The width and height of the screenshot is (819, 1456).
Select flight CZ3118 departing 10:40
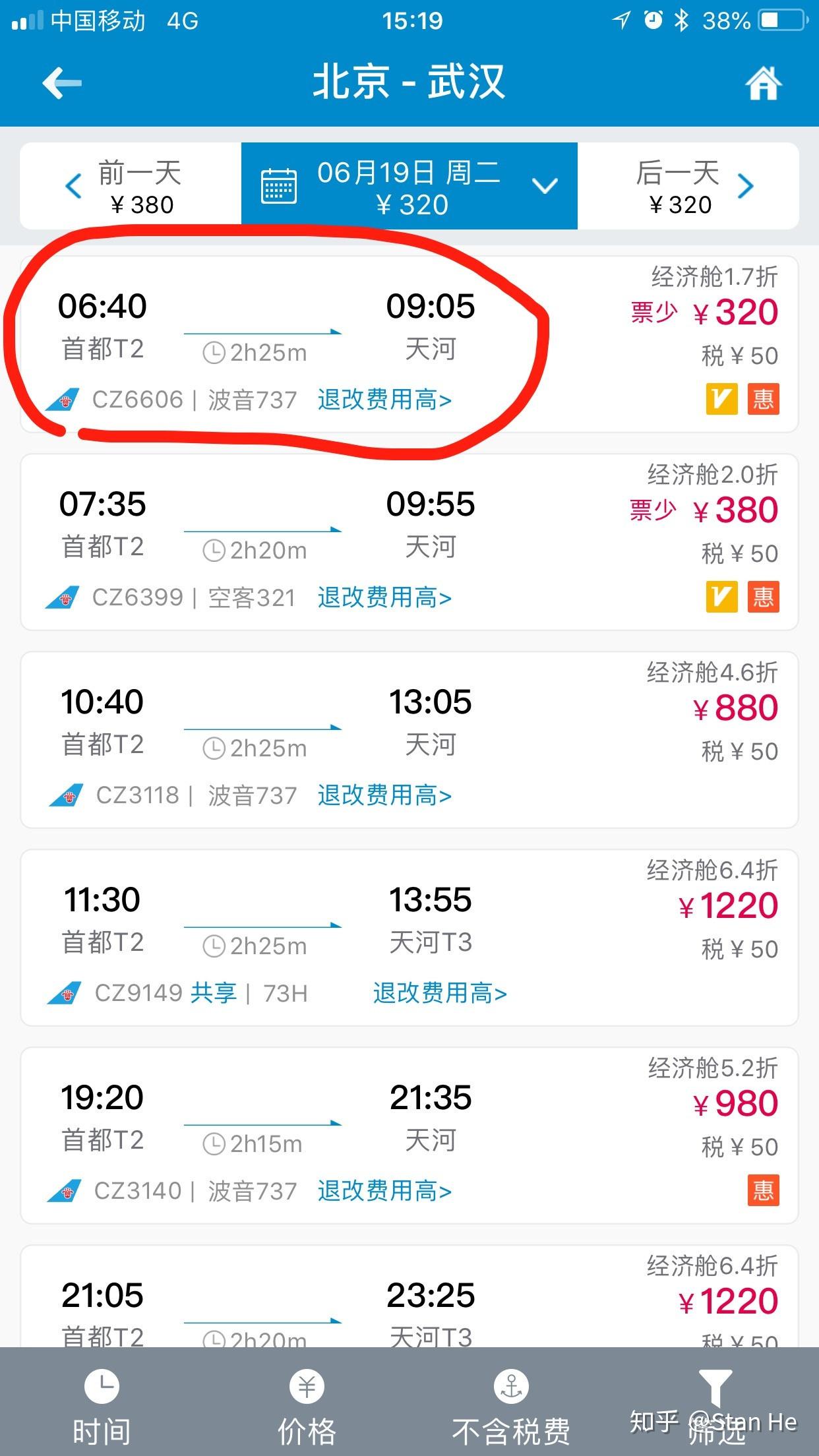[409, 740]
